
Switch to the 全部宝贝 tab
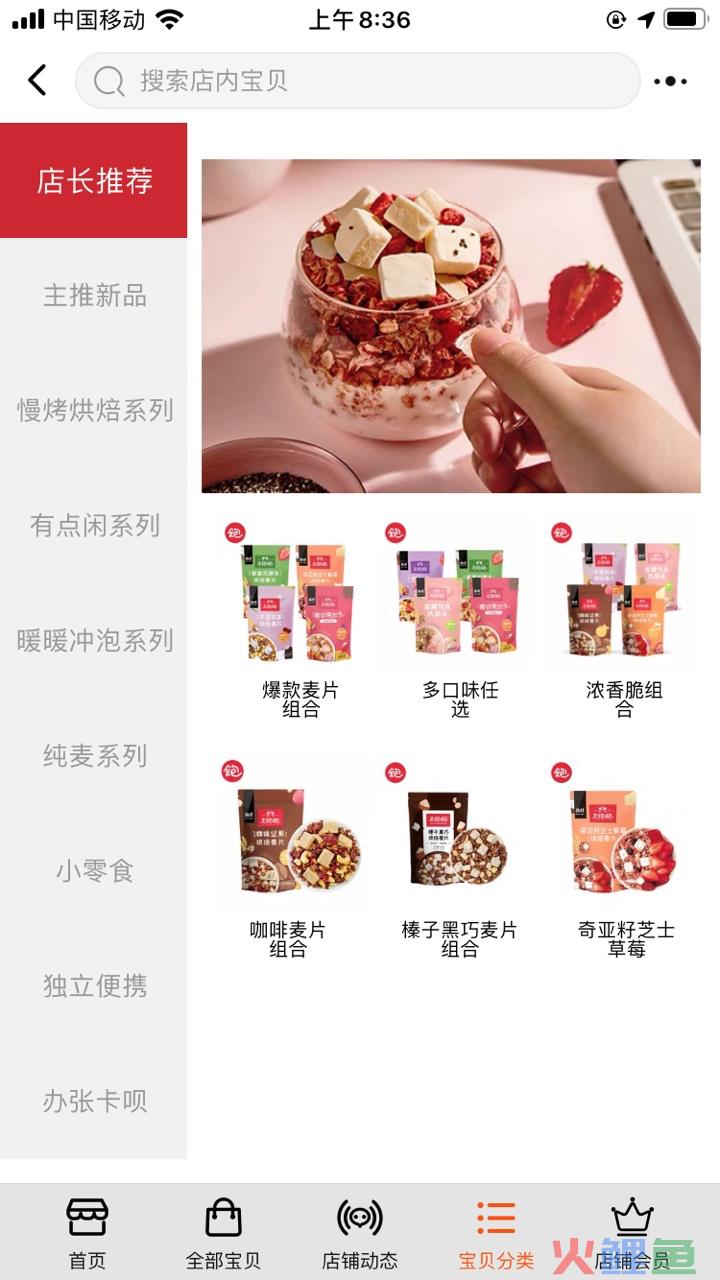pos(223,1233)
